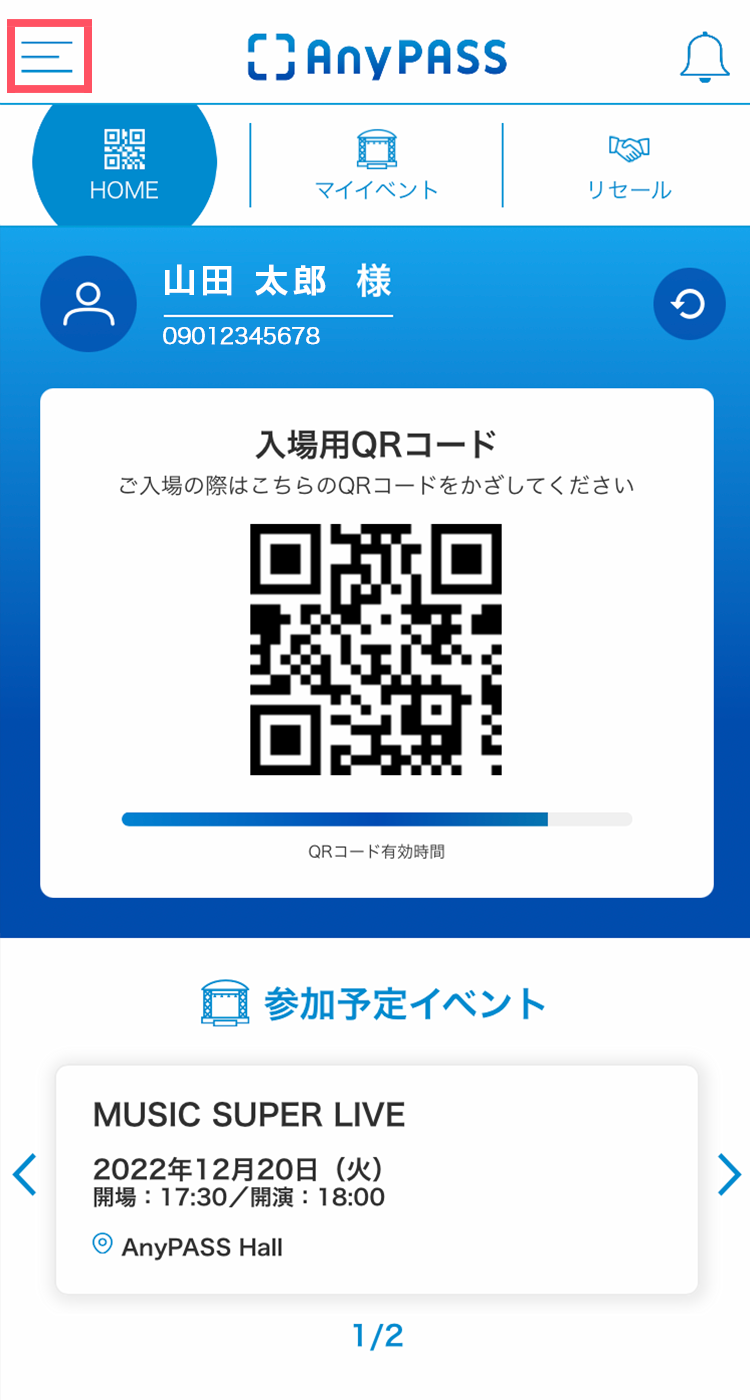Go back using the left chevron arrow
Screen dimensions: 750x1400
(x=22, y=1175)
